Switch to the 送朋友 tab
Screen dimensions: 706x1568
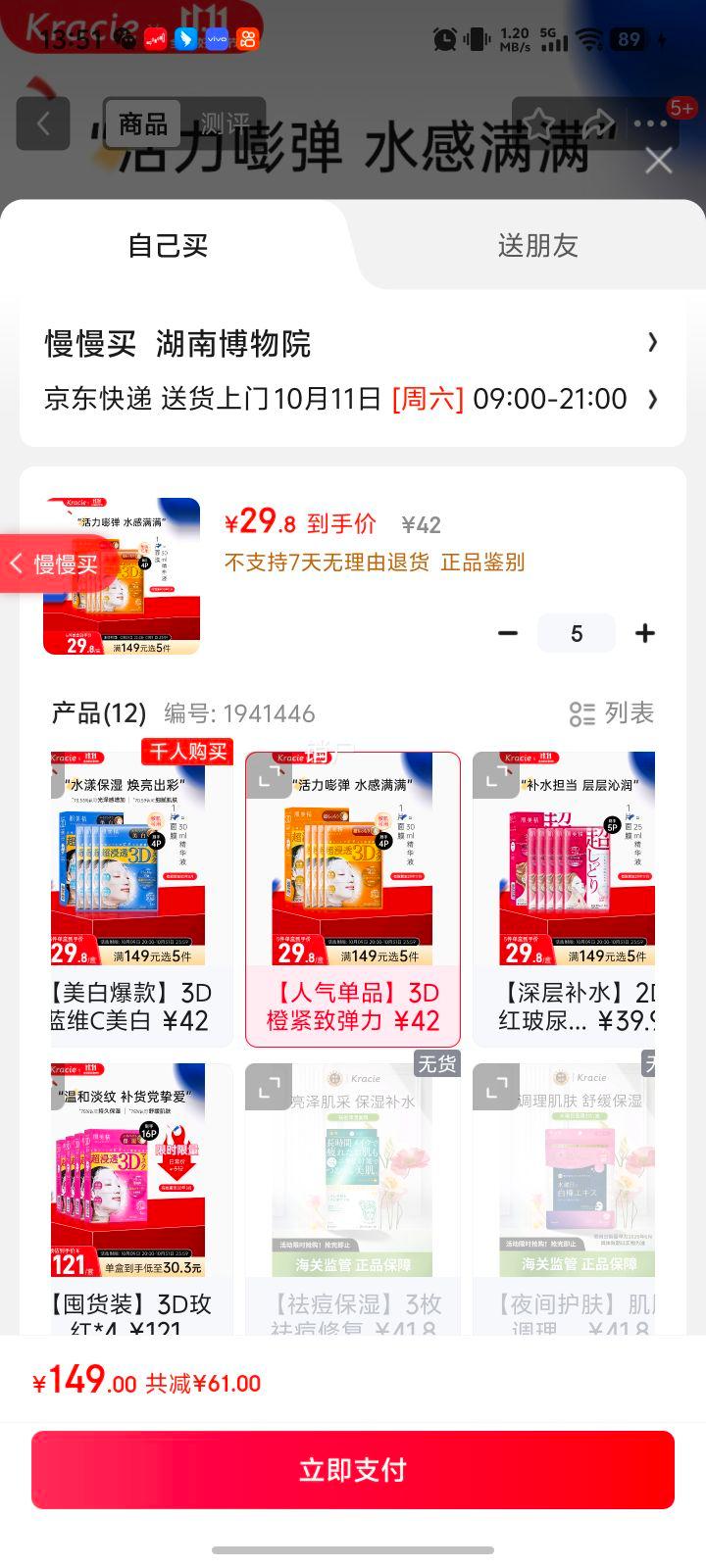(537, 246)
